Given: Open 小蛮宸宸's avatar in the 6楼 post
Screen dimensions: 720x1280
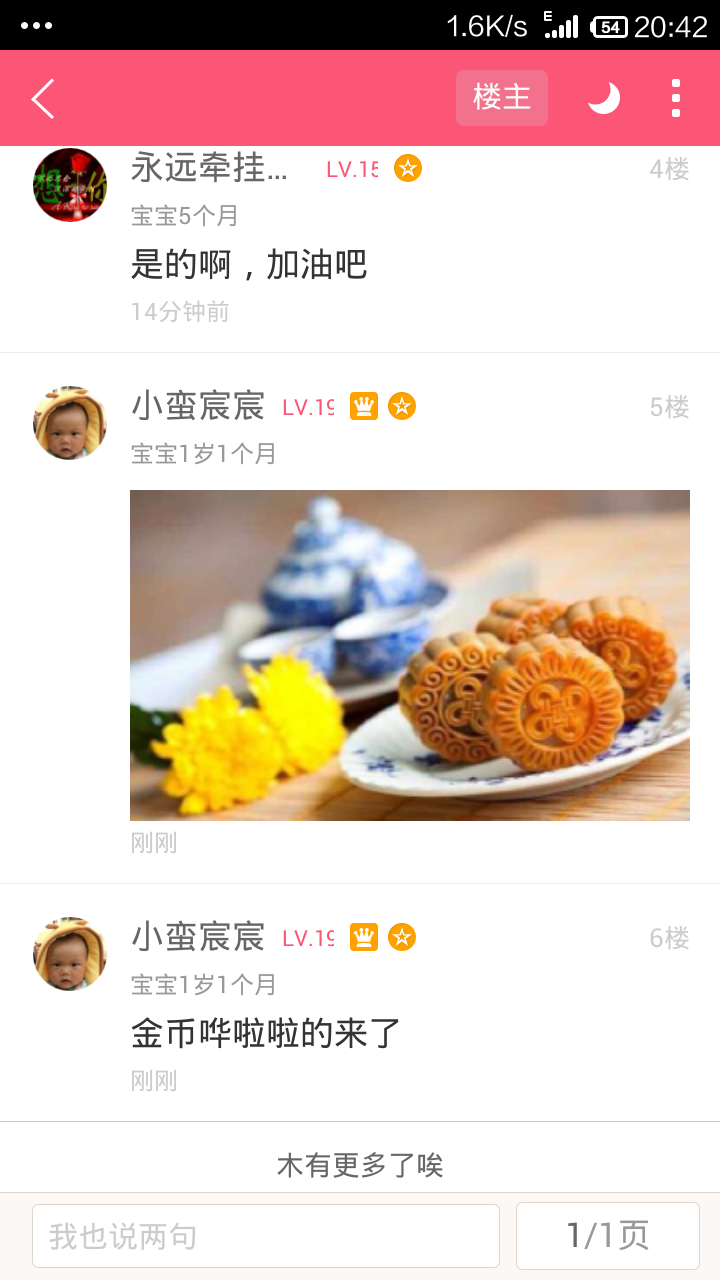Looking at the screenshot, I should coord(70,954).
